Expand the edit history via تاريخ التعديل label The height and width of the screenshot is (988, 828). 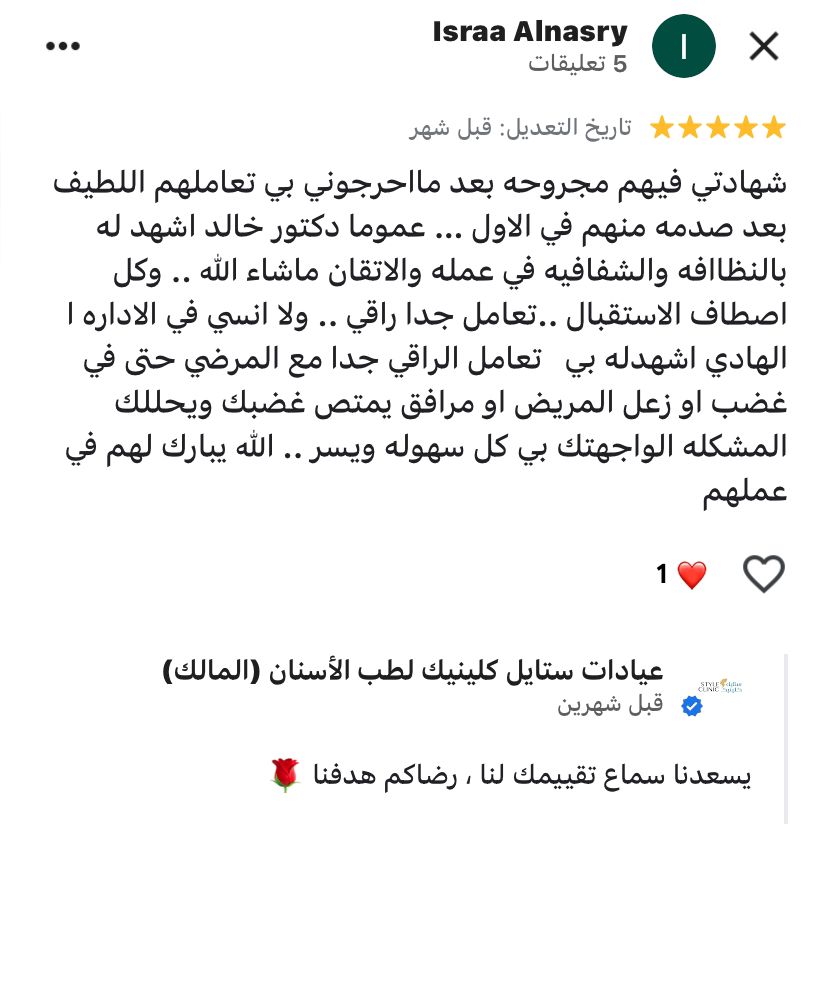[x=524, y=127]
